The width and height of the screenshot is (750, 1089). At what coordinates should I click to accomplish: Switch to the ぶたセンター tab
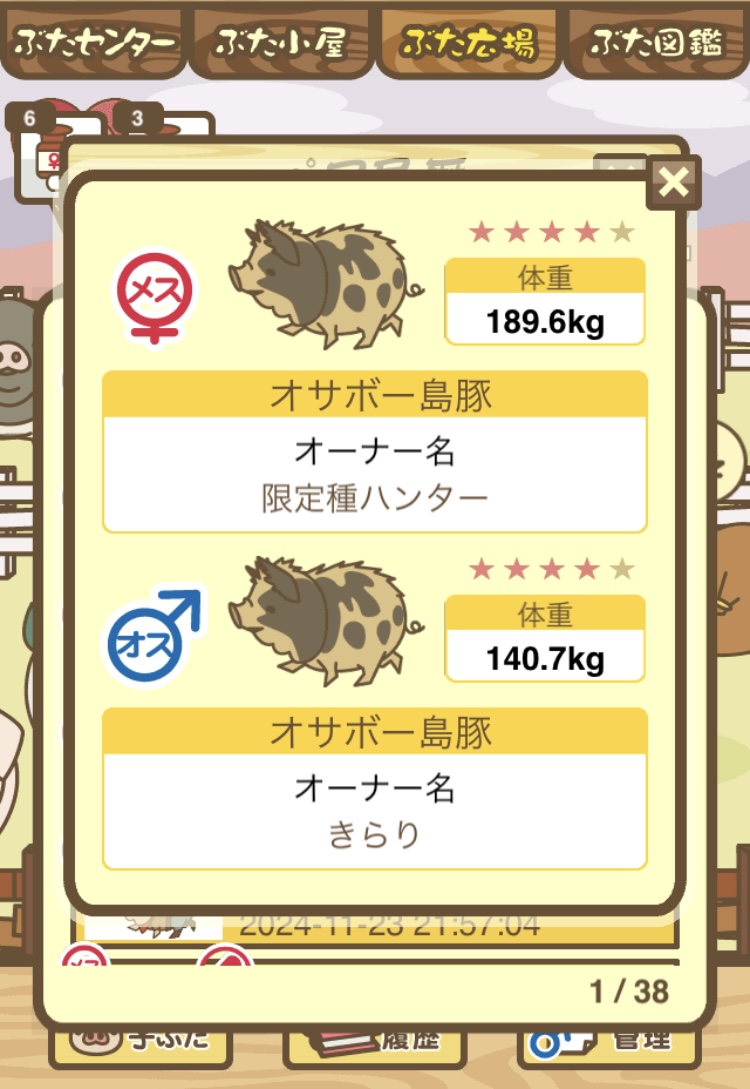pyautogui.click(x=94, y=42)
